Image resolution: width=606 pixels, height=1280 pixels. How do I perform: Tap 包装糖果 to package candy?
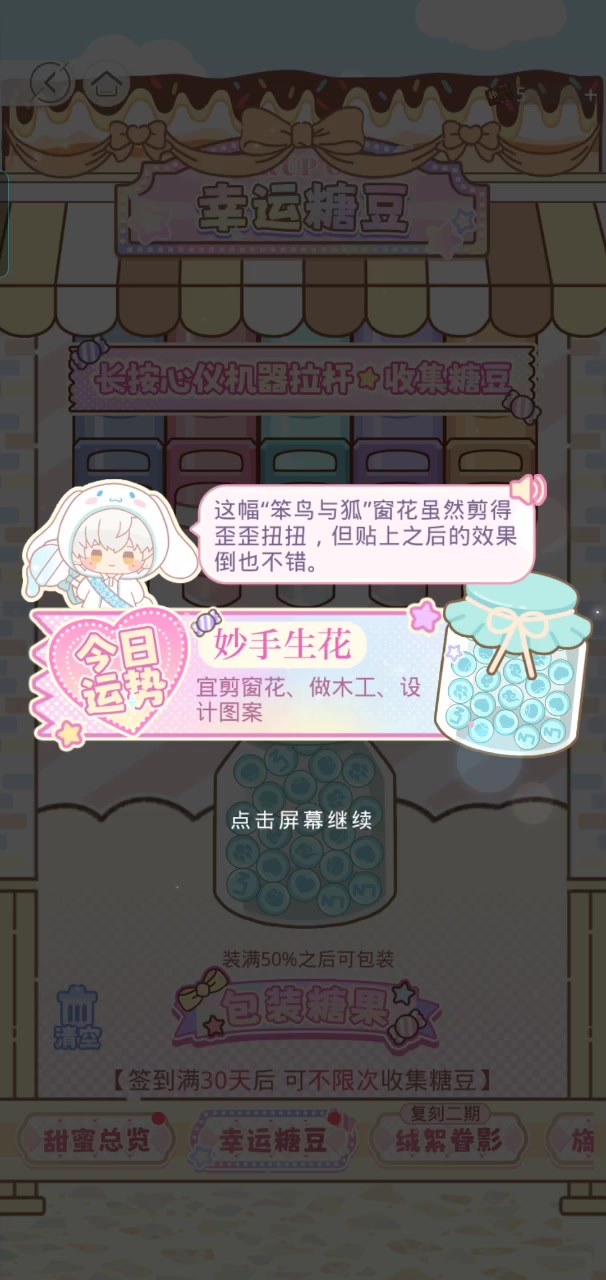(x=306, y=1007)
